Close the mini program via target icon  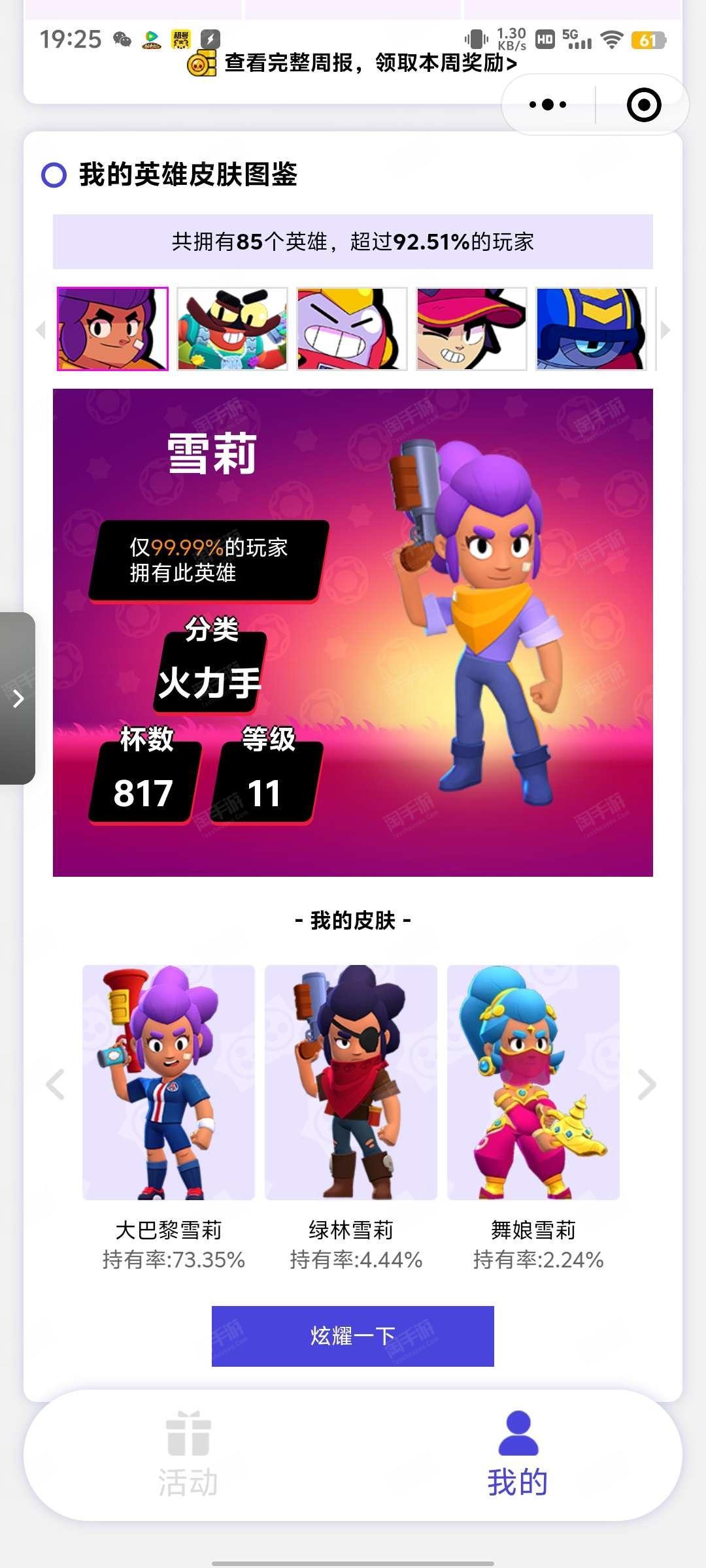[x=644, y=105]
